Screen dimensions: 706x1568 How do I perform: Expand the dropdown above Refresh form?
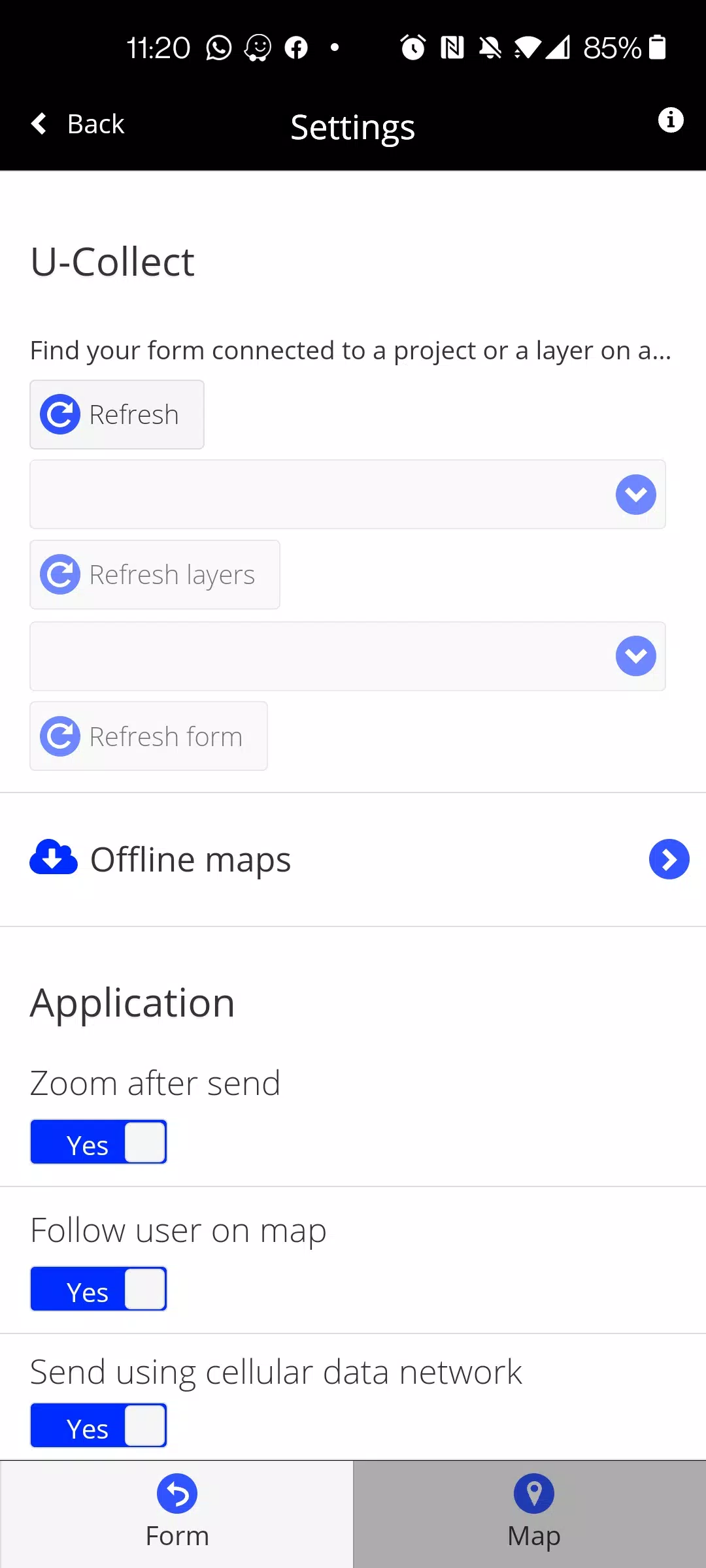(x=347, y=656)
